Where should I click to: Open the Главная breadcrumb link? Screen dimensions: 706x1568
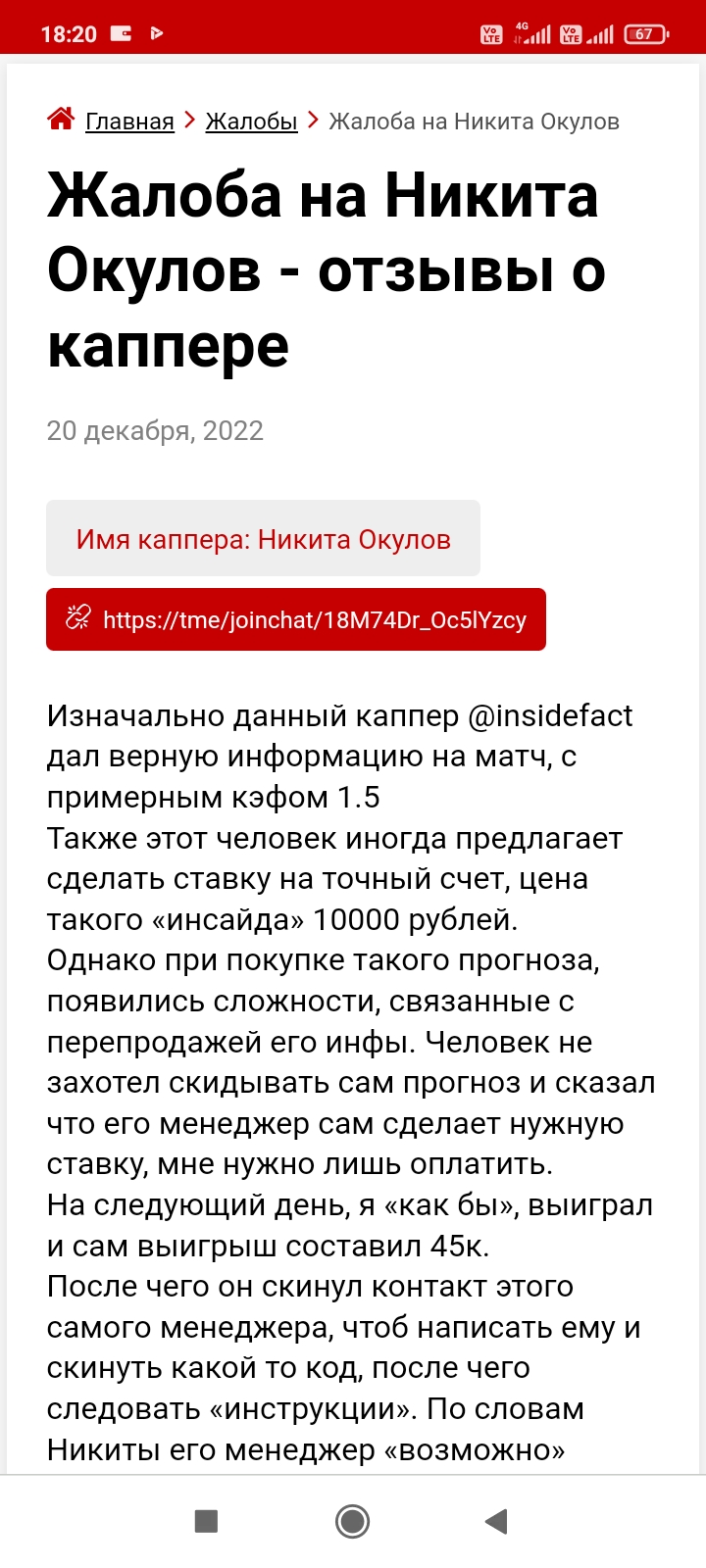(129, 122)
